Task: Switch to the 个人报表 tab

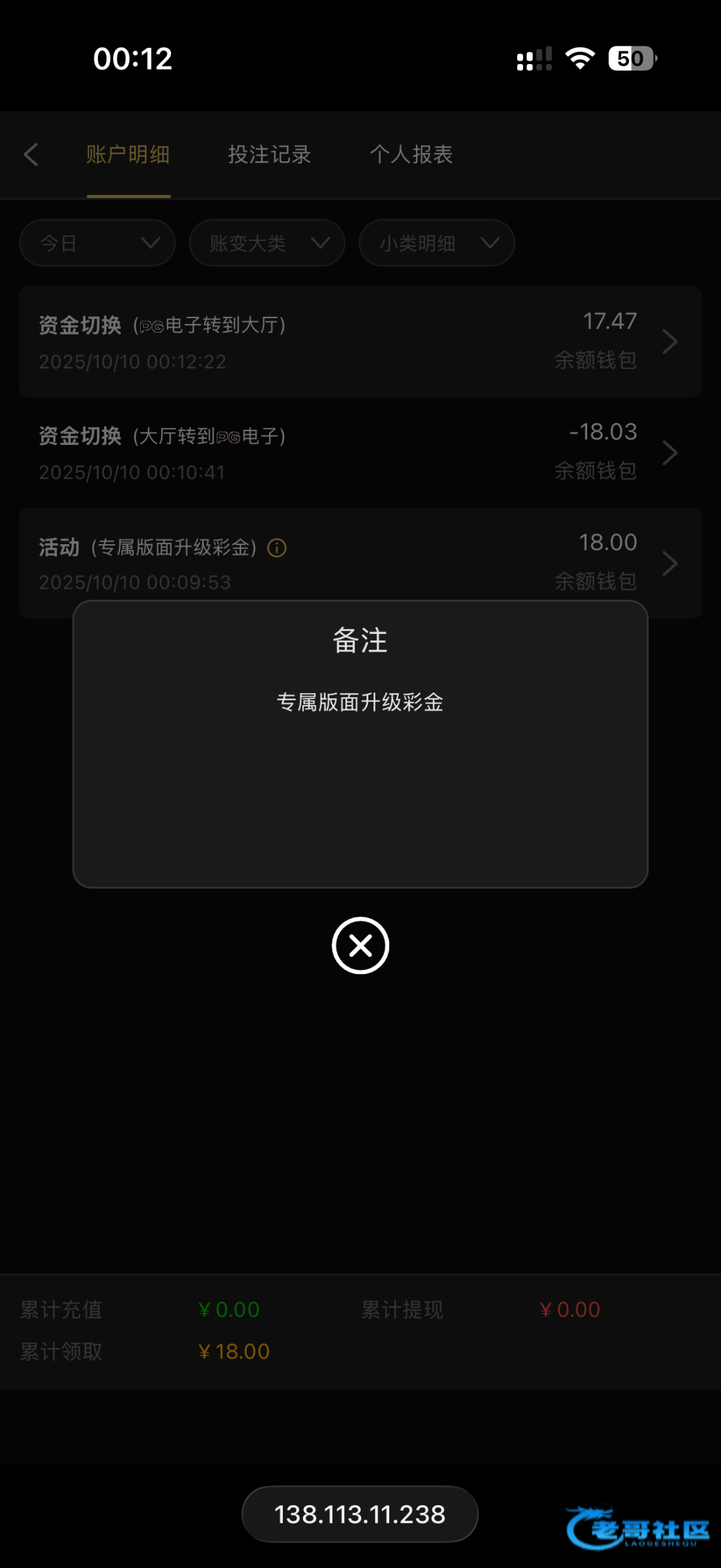Action: 411,155
